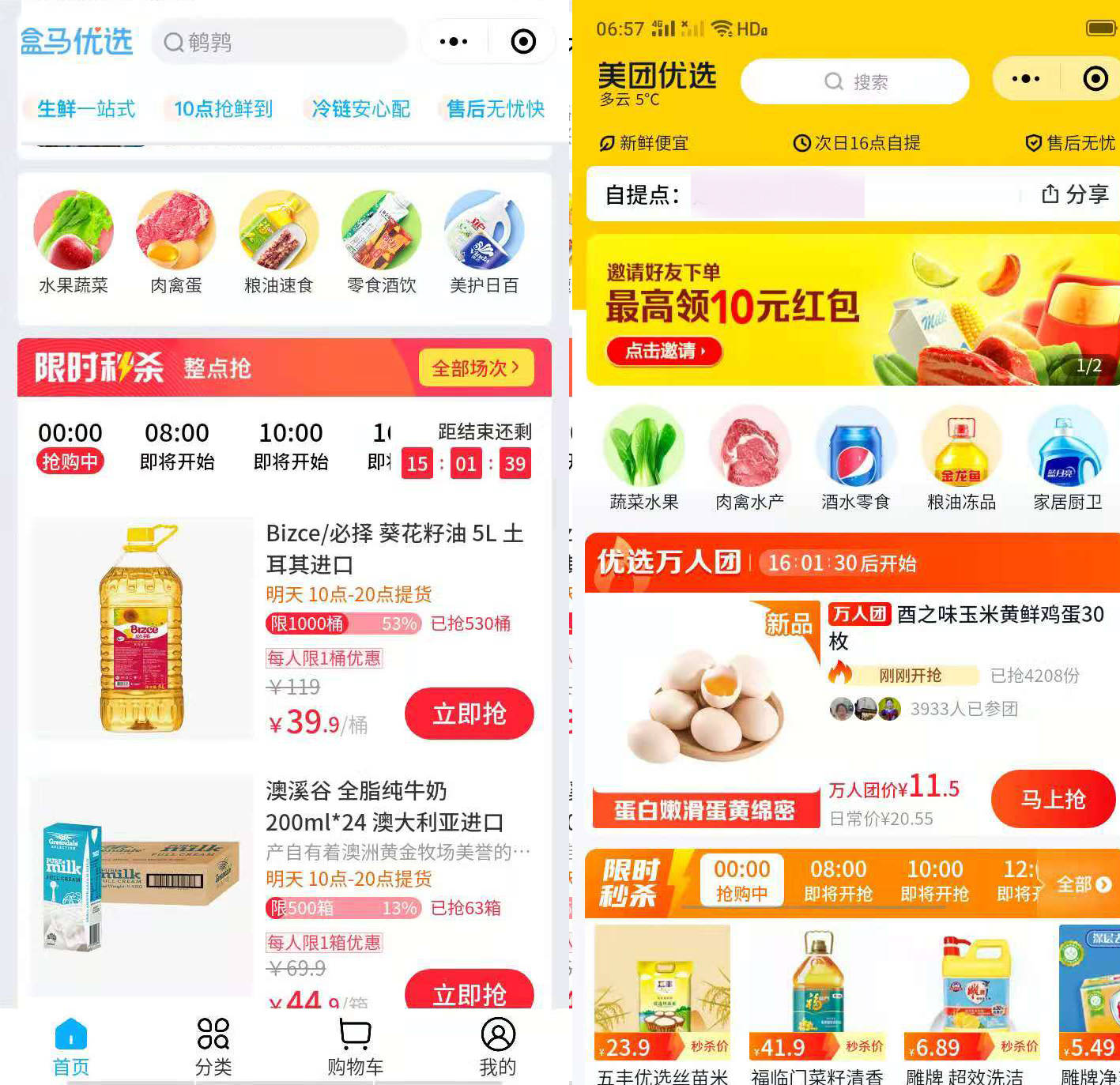Open the 家居厨卫 category
Viewport: 1120px width, 1085px height.
click(1067, 459)
